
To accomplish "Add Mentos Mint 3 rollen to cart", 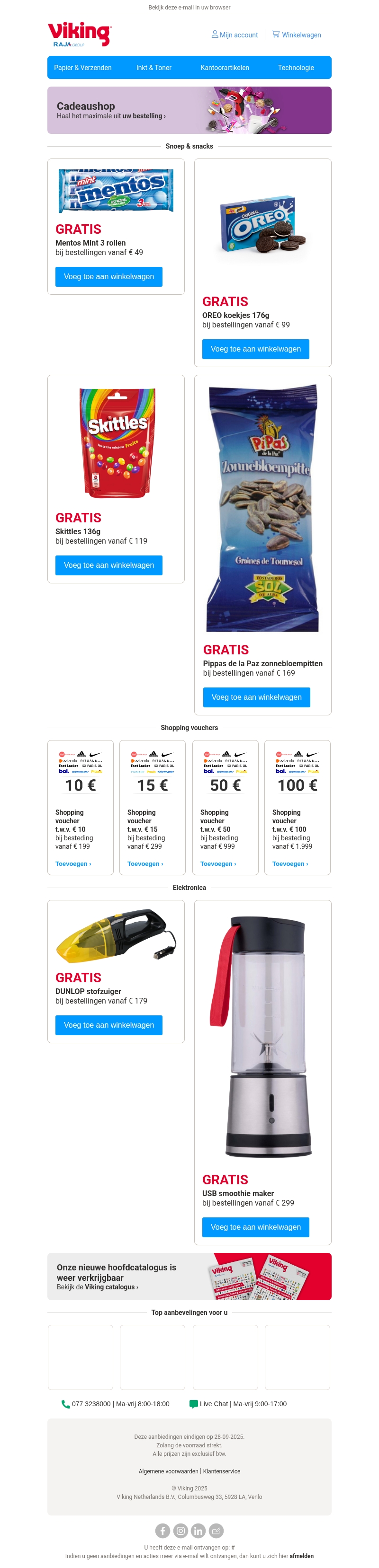I will [x=109, y=276].
